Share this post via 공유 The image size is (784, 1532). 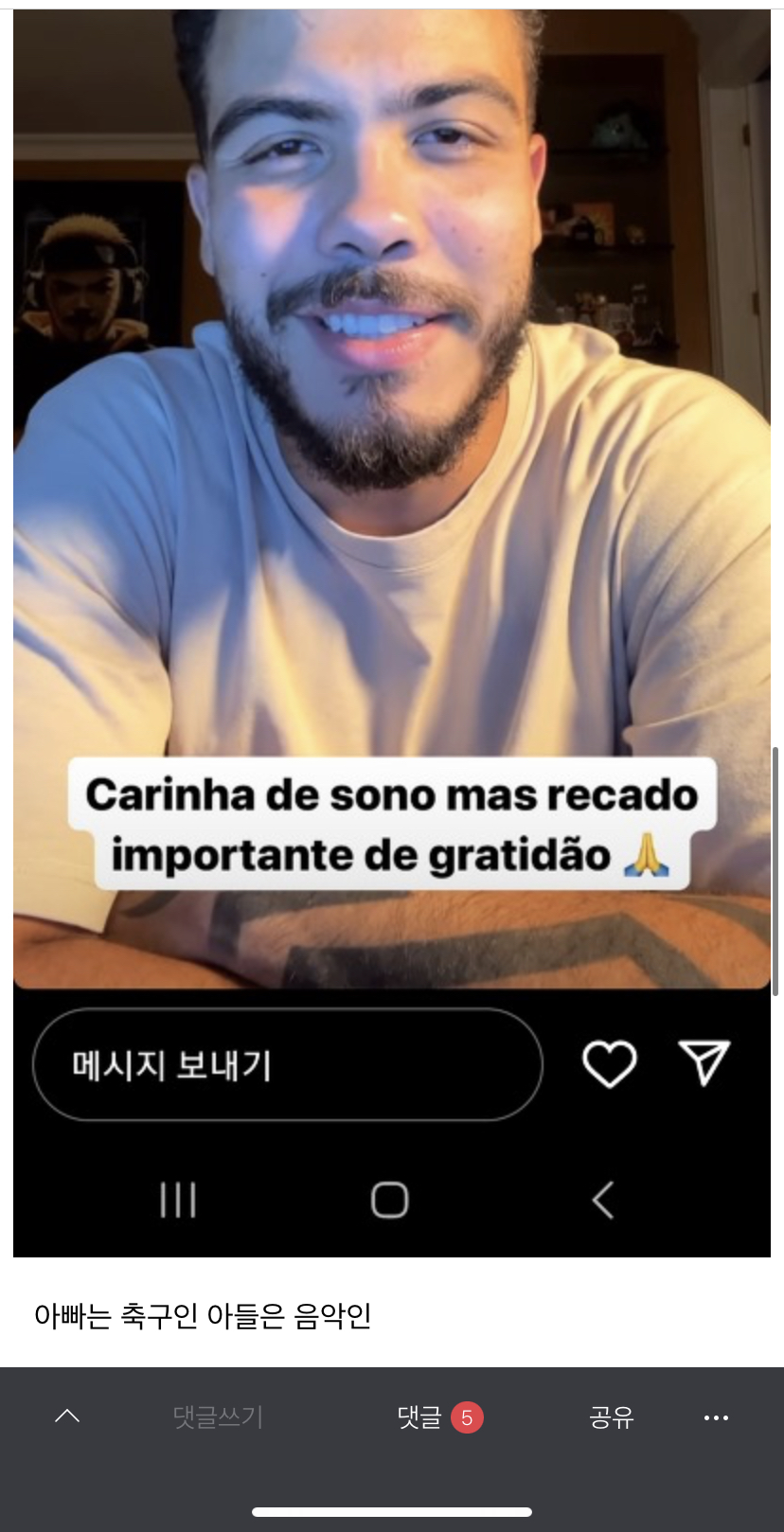pyautogui.click(x=611, y=1417)
